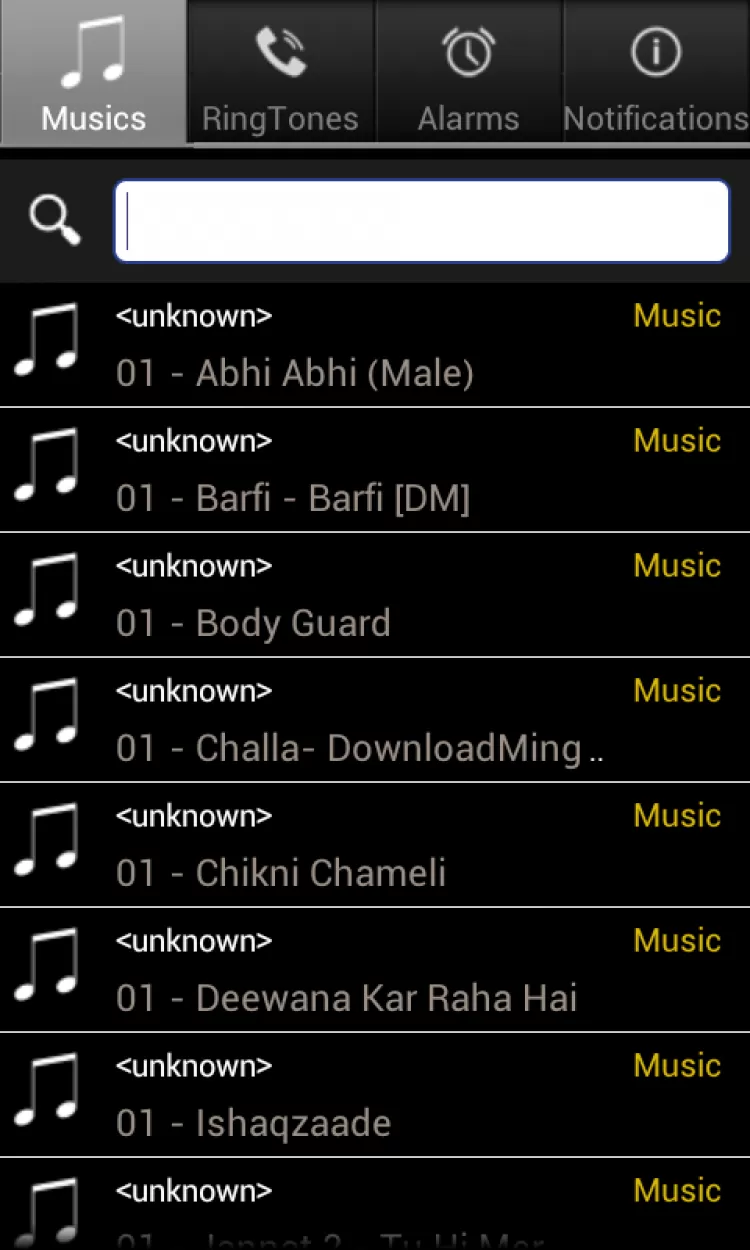The height and width of the screenshot is (1250, 750).
Task: Open the song 01 - Abhi Abhi (Male)
Action: tap(374, 345)
